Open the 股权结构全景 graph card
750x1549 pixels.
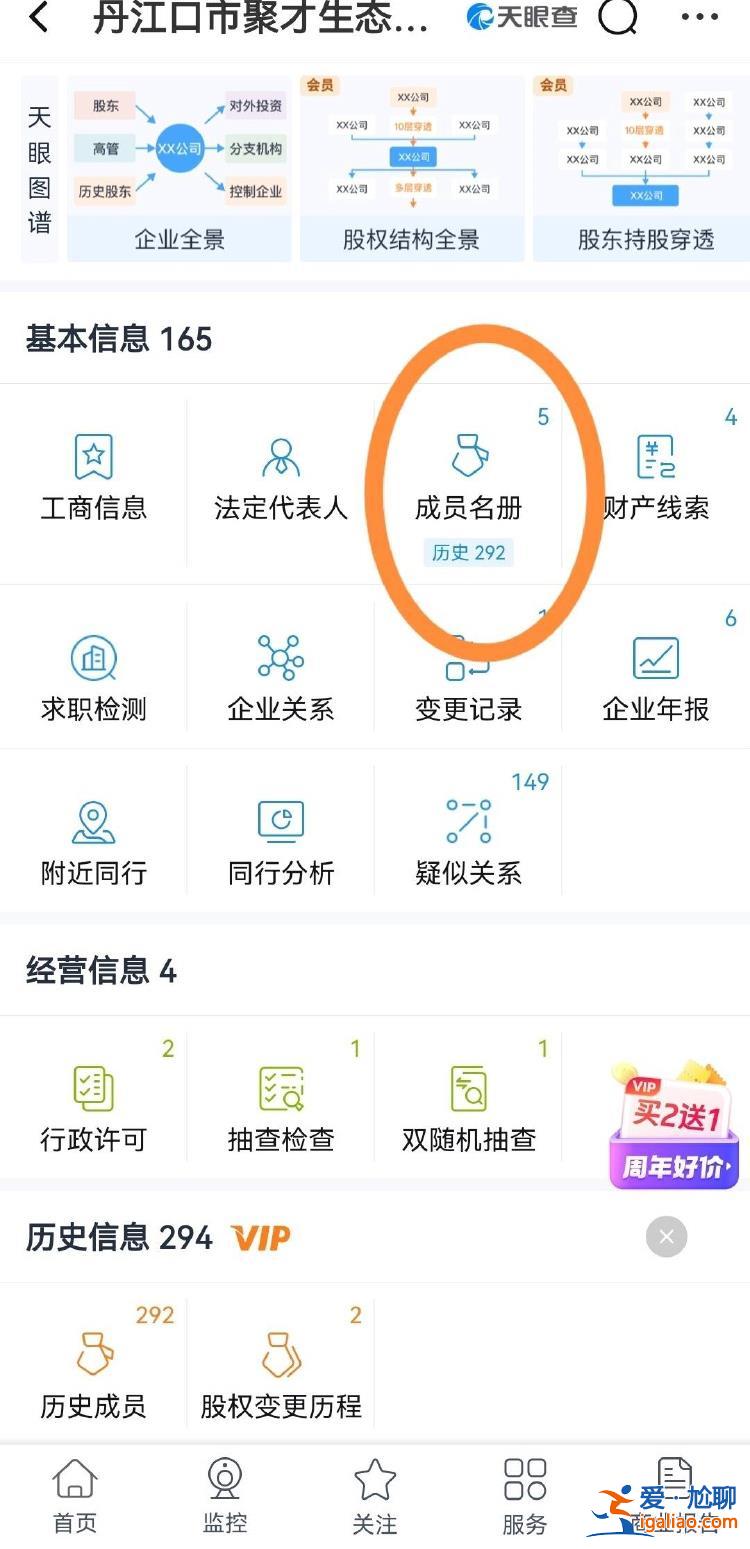pyautogui.click(x=412, y=169)
